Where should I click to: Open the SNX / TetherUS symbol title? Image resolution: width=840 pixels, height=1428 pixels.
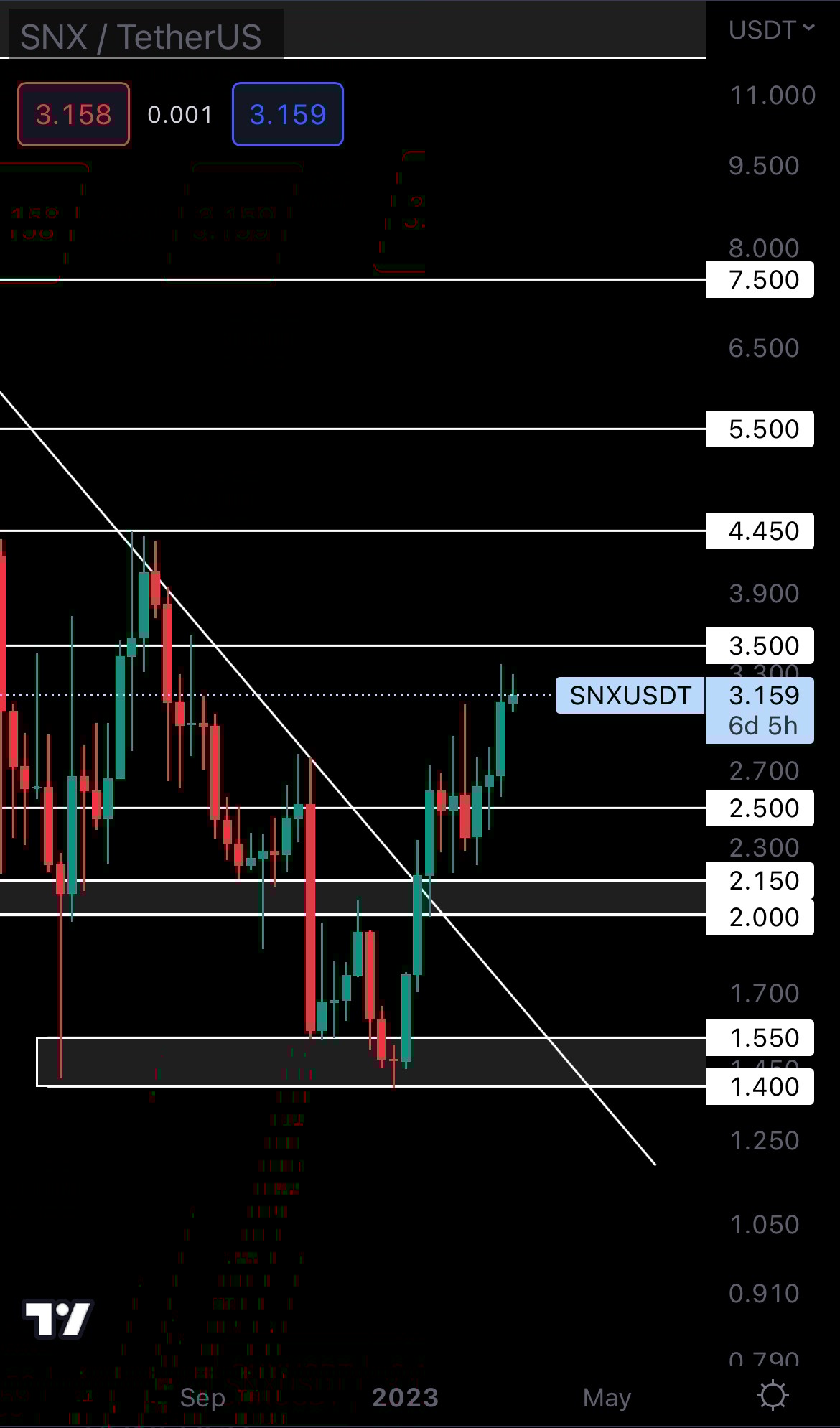(x=141, y=37)
